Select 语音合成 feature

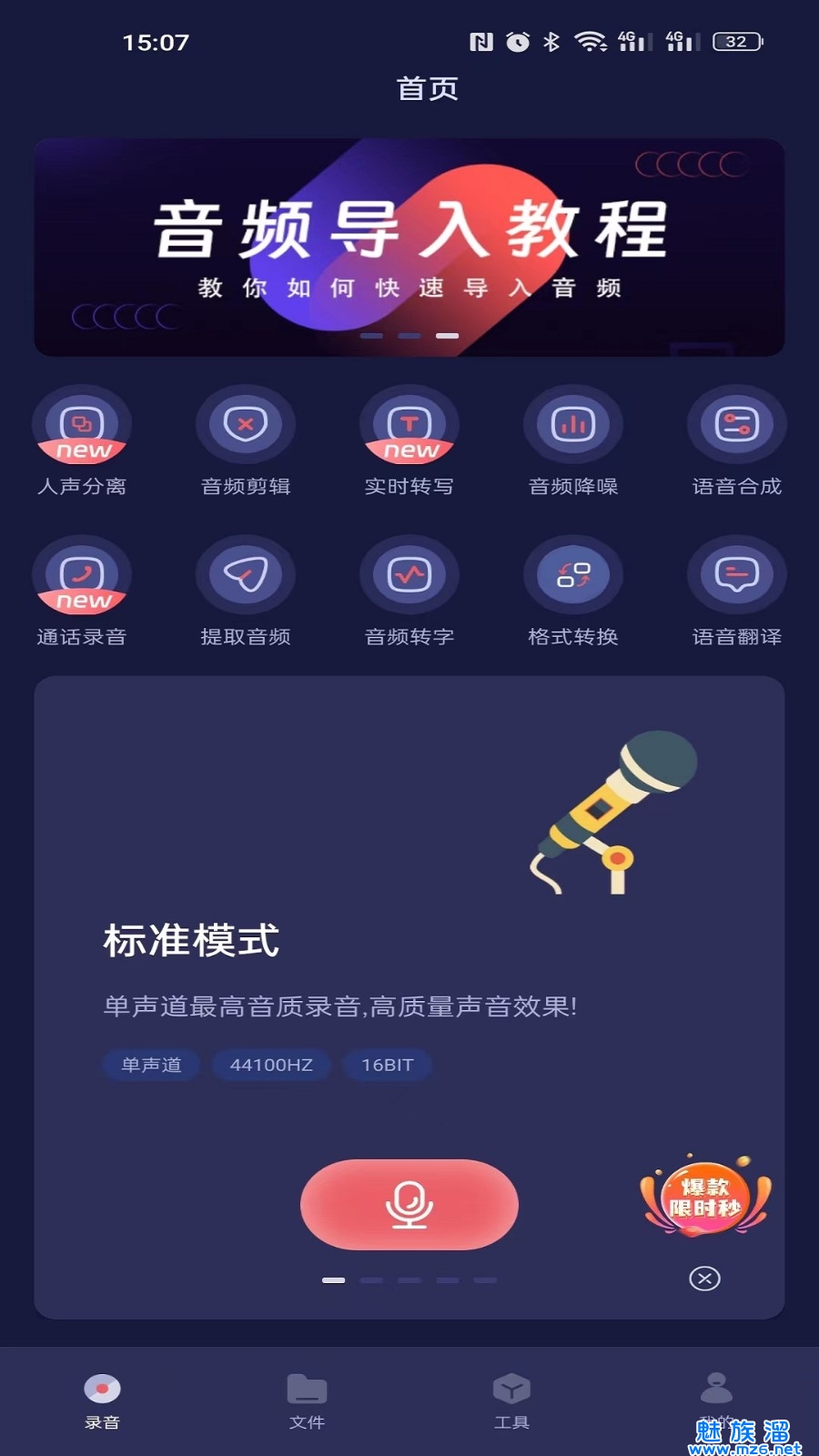click(x=737, y=426)
